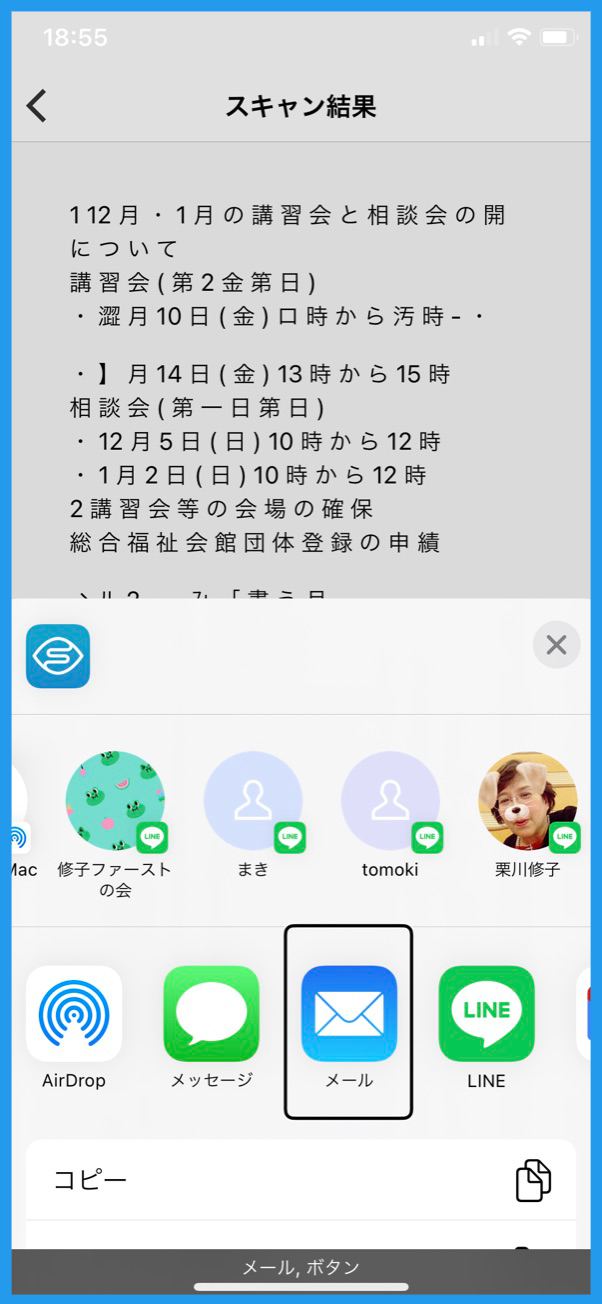This screenshot has width=602, height=1304.
Task: Tap コピー to copy the text
Action: [301, 1180]
